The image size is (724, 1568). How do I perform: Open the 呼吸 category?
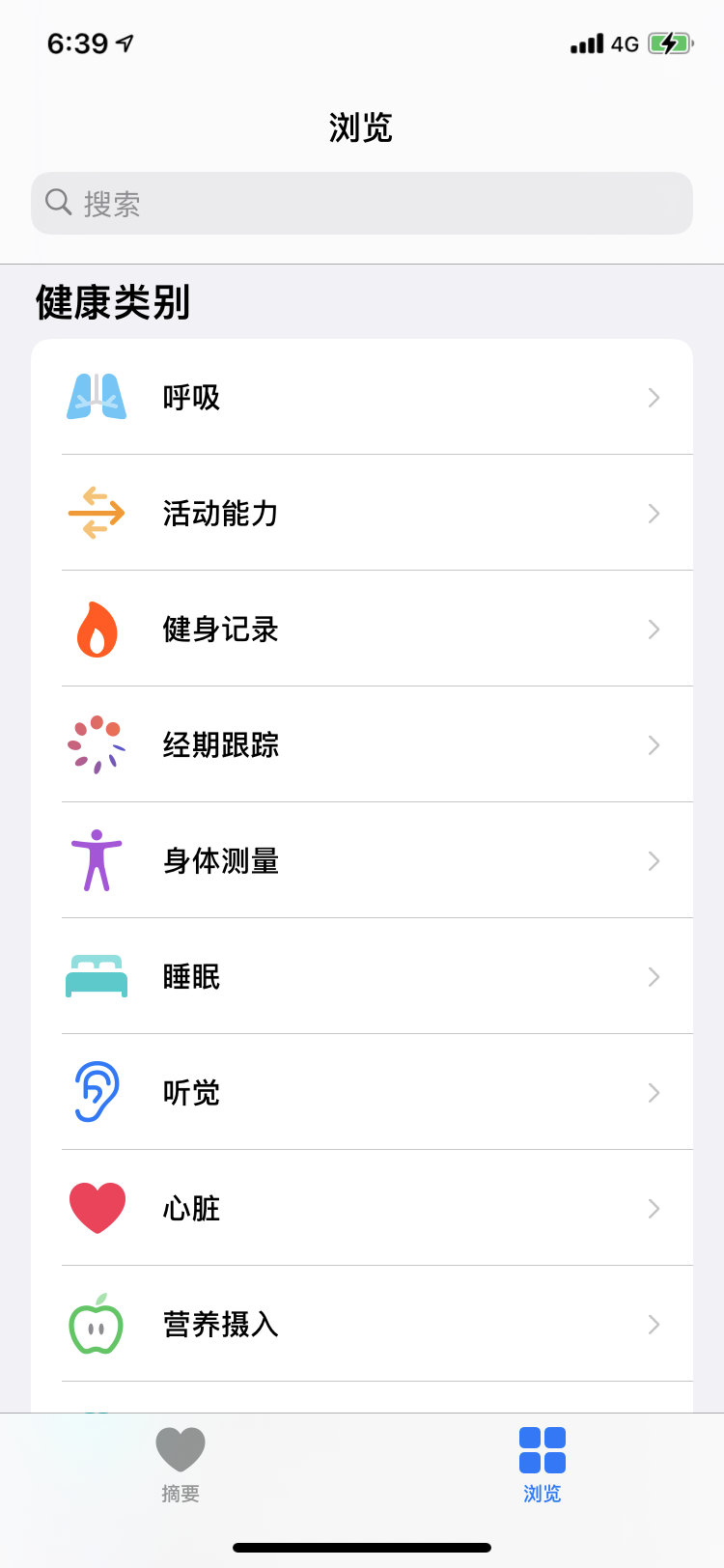pos(362,397)
